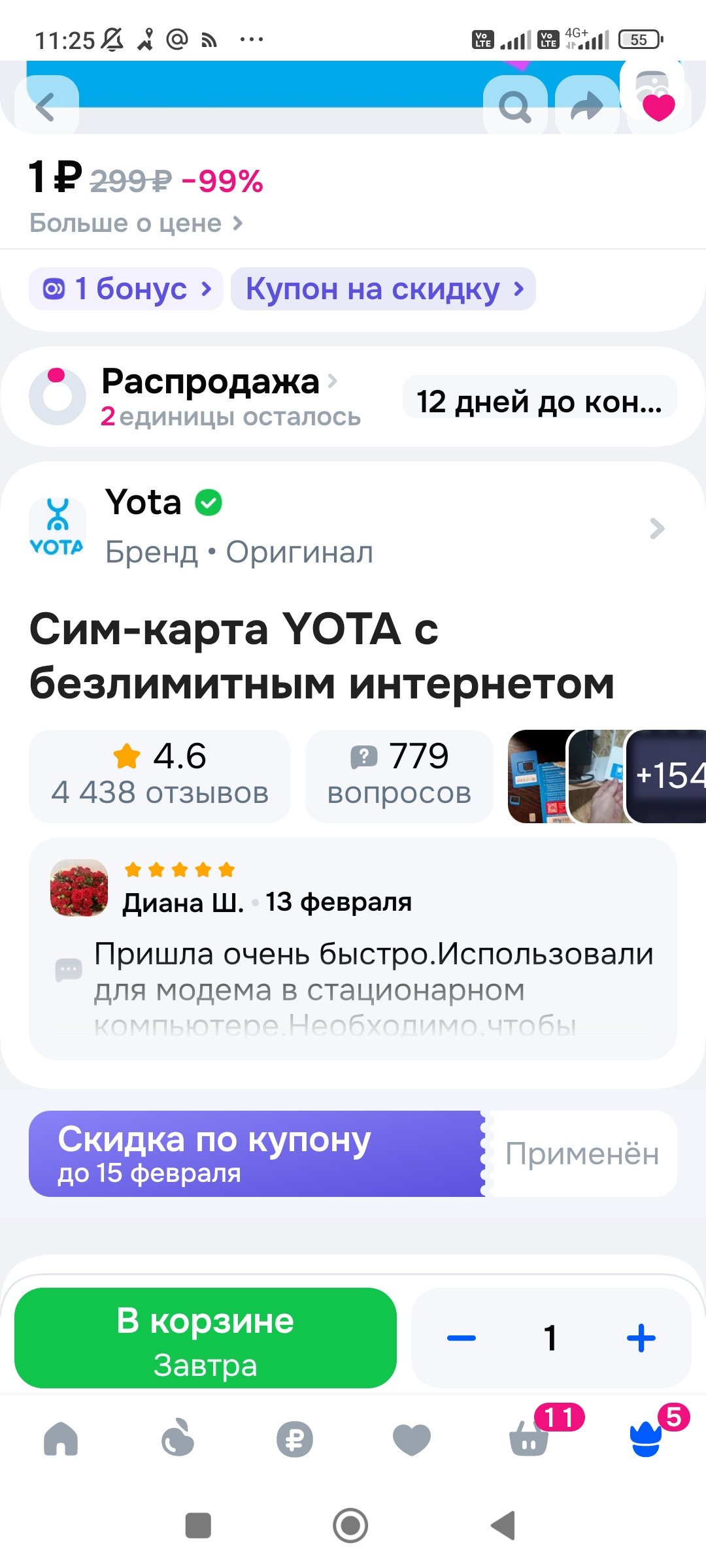The width and height of the screenshot is (706, 1568).
Task: Increase quantity with the plus stepper
Action: (640, 1338)
